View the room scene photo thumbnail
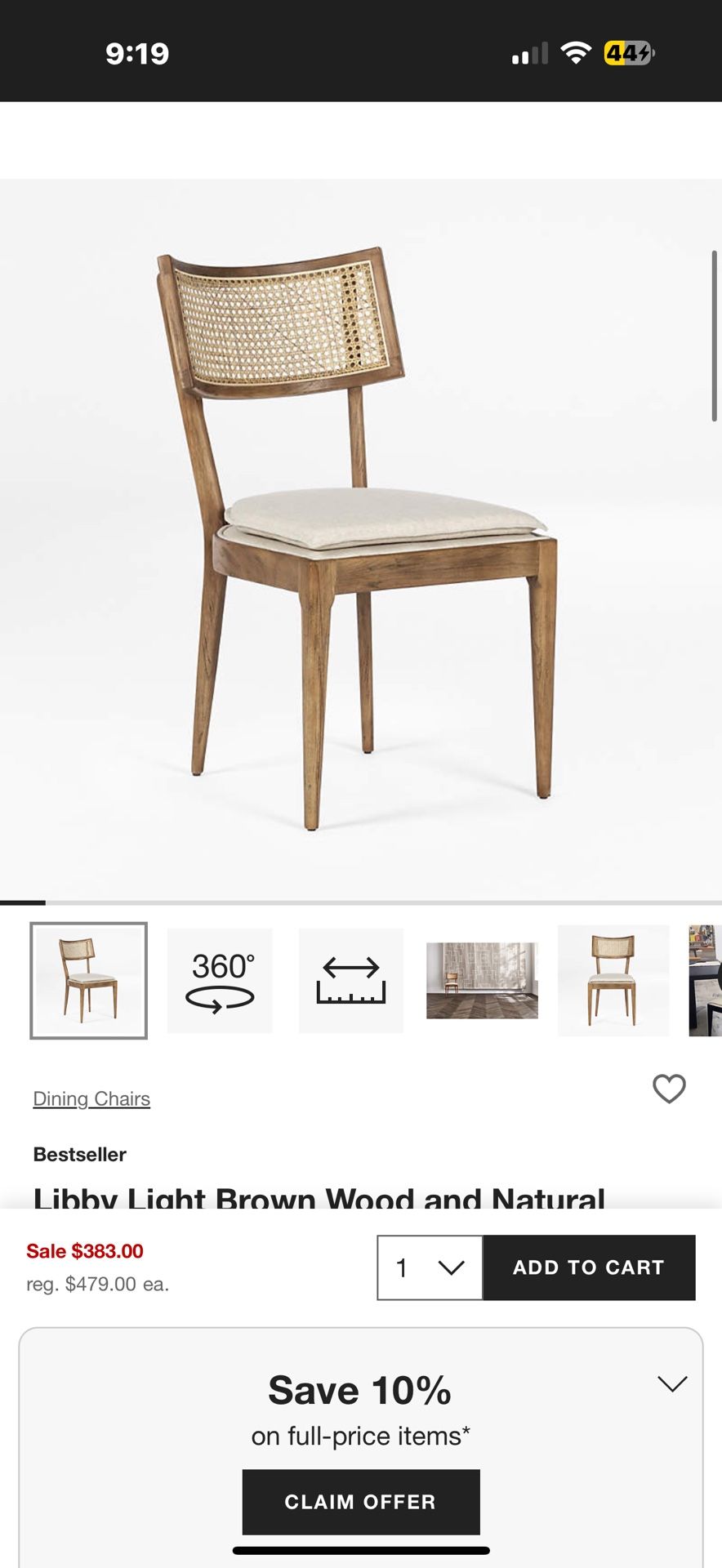This screenshot has width=722, height=1568. click(x=482, y=981)
